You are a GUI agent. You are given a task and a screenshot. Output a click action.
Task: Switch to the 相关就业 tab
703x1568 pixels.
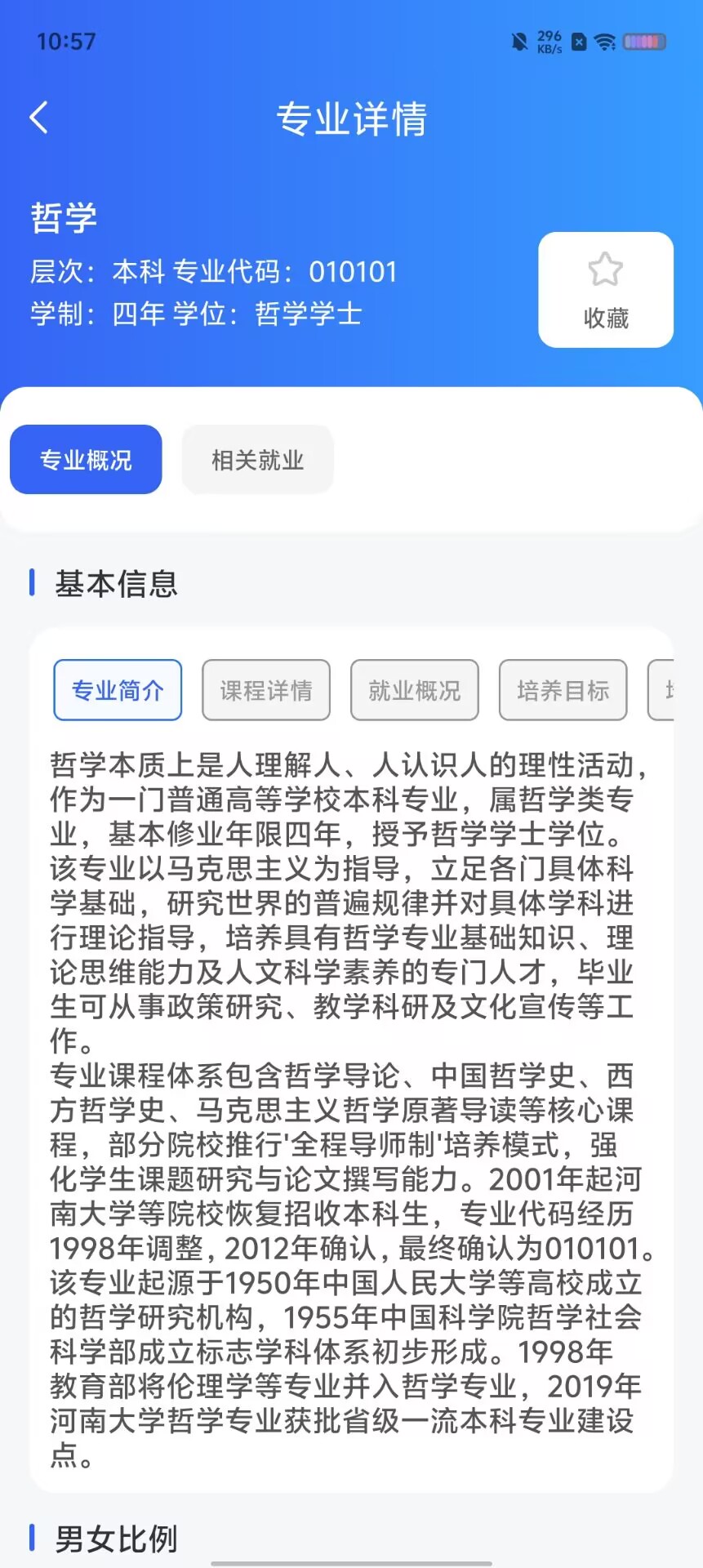257,460
